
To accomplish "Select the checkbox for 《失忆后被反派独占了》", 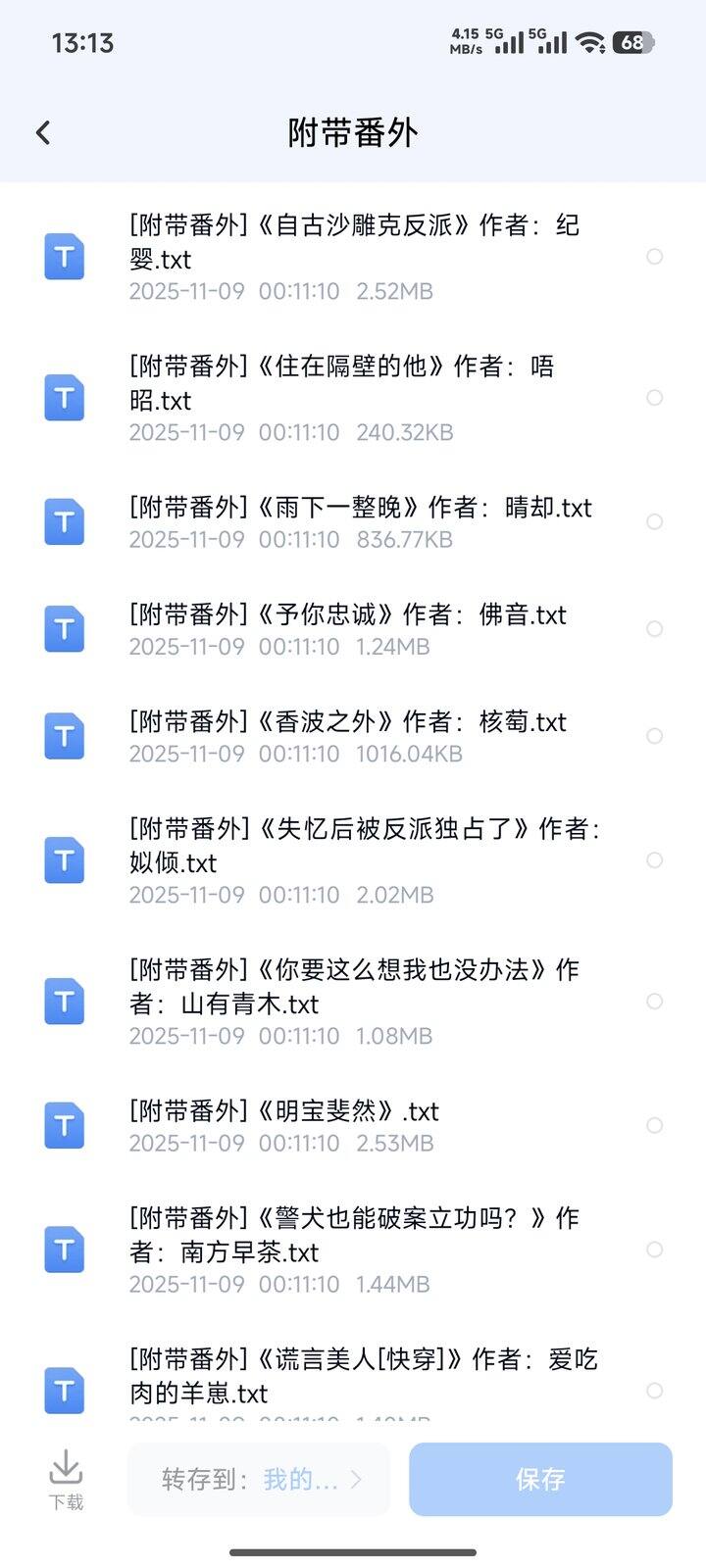I will [x=655, y=860].
